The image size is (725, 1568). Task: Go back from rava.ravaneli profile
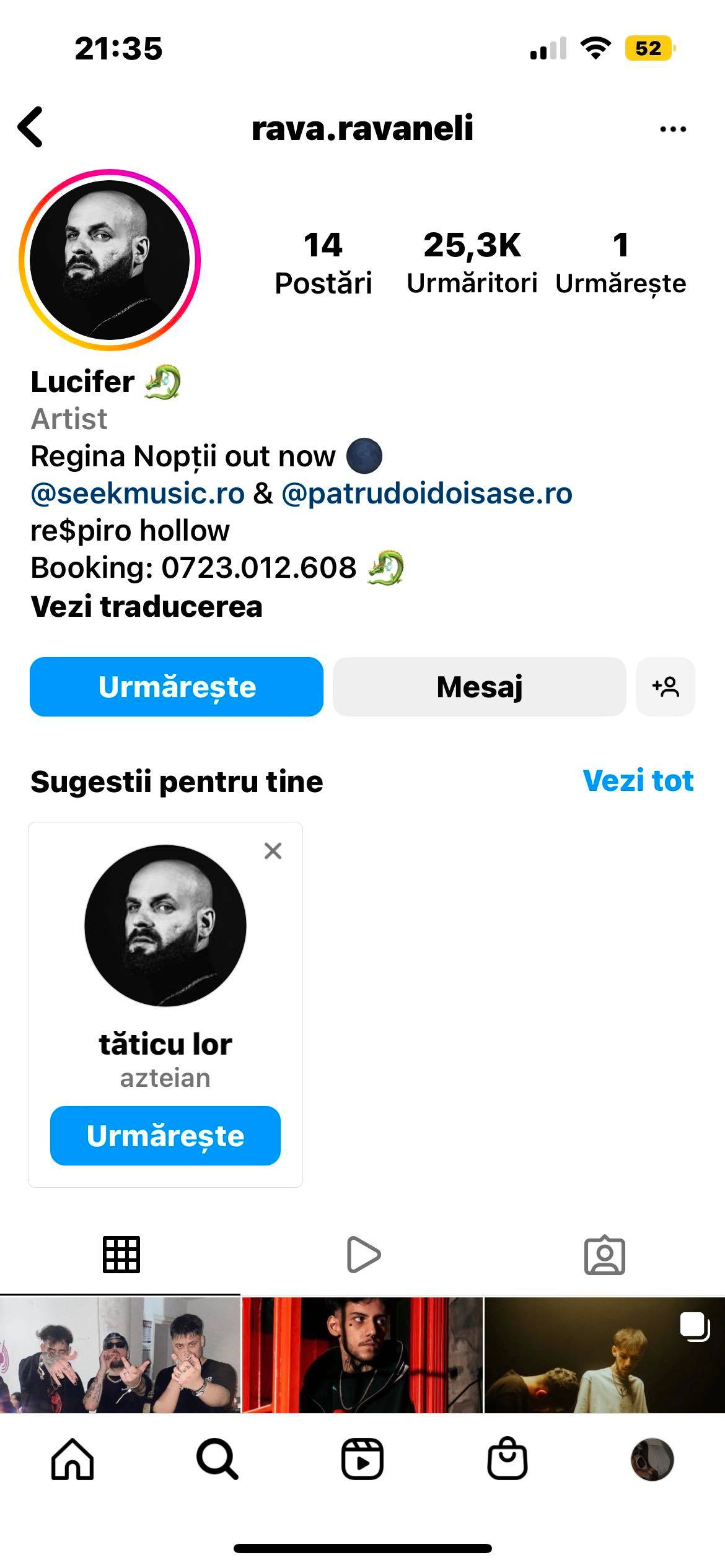pos(31,127)
